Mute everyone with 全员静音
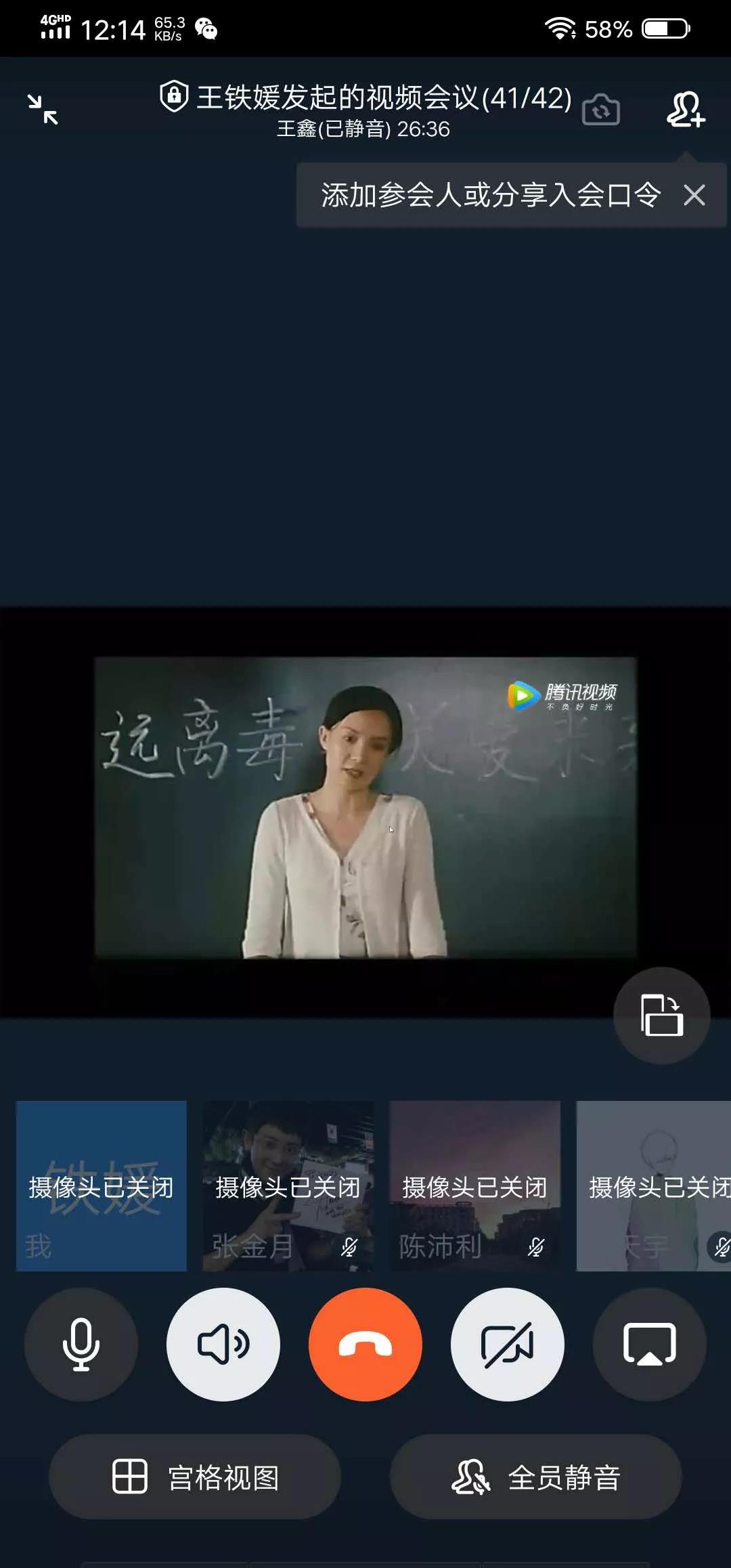The image size is (731, 1568). [535, 1477]
